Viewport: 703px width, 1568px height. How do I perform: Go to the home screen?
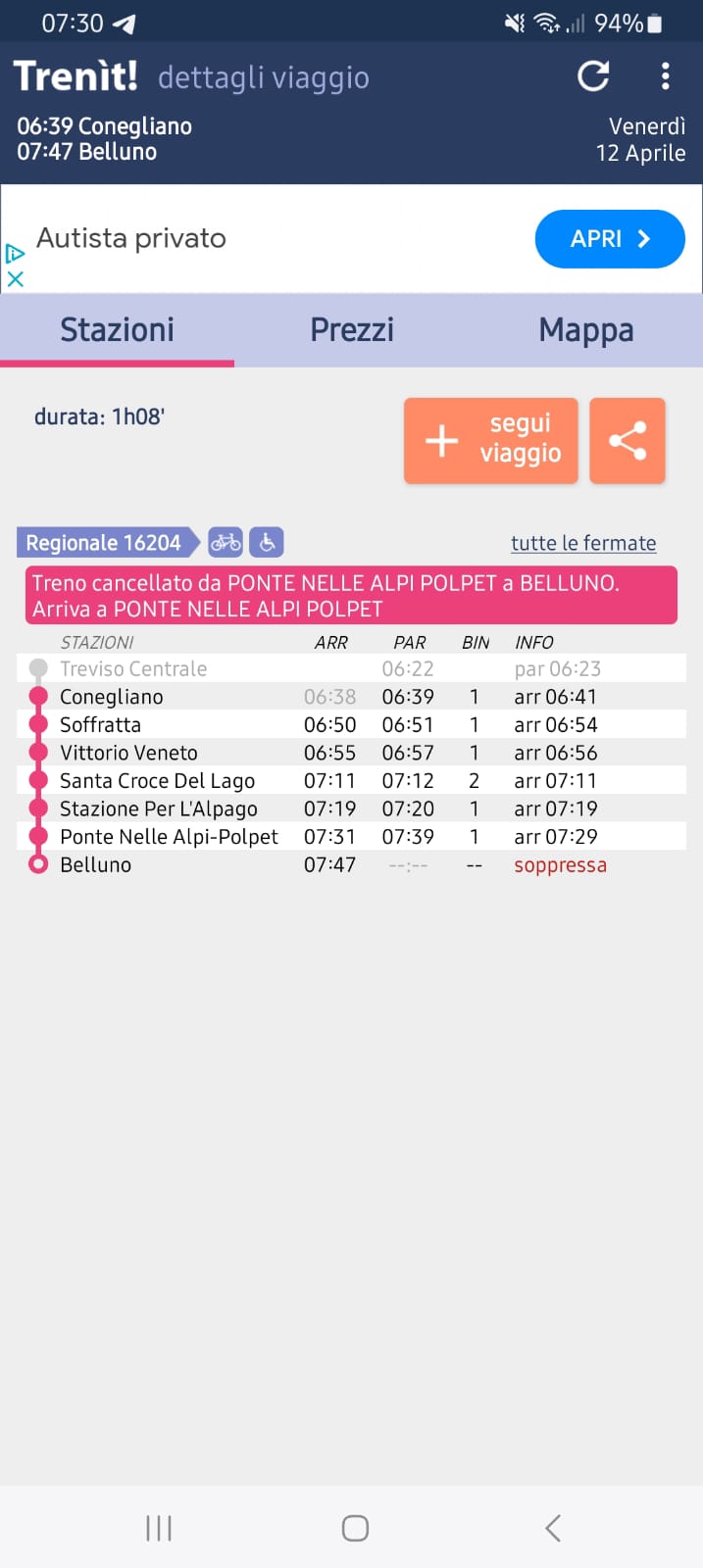tap(355, 1527)
